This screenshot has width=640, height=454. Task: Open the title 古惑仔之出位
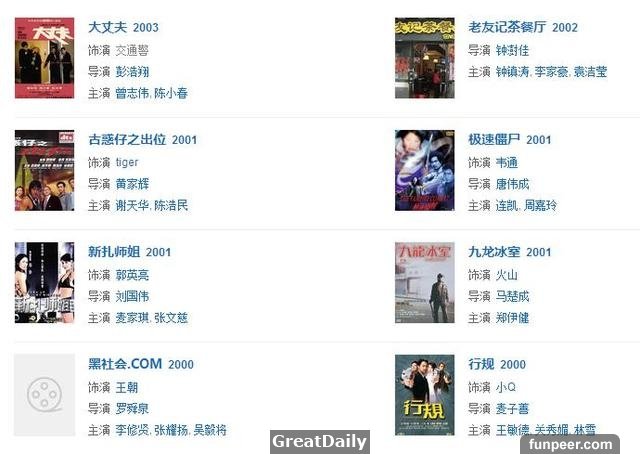(128, 139)
